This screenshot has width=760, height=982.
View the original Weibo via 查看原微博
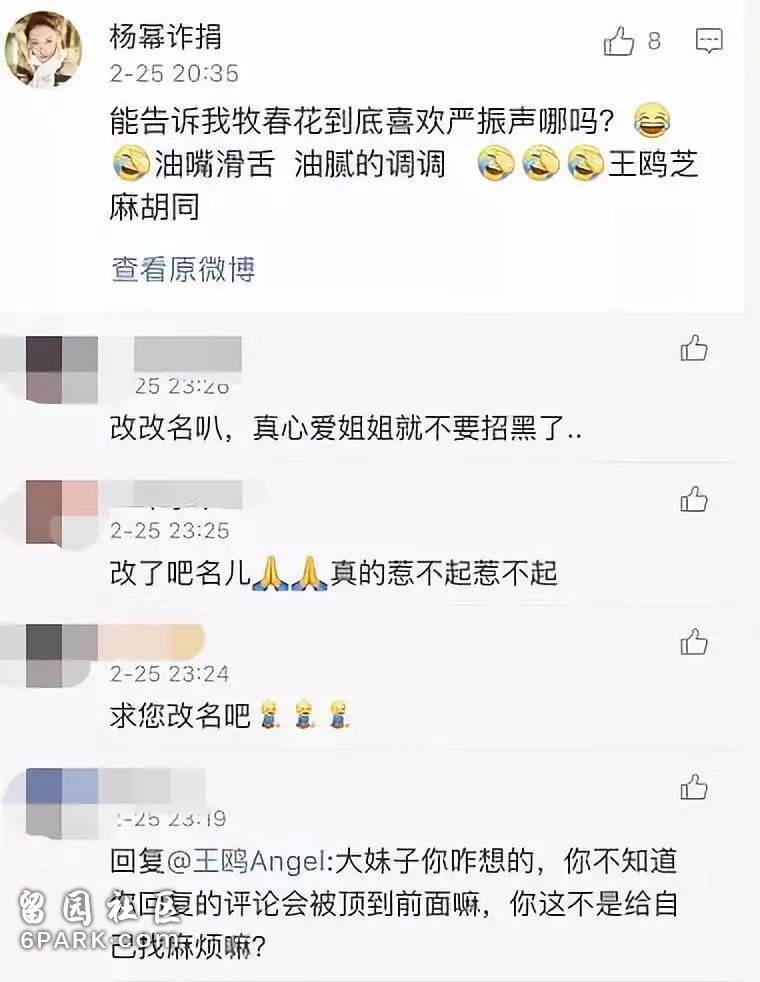click(183, 268)
